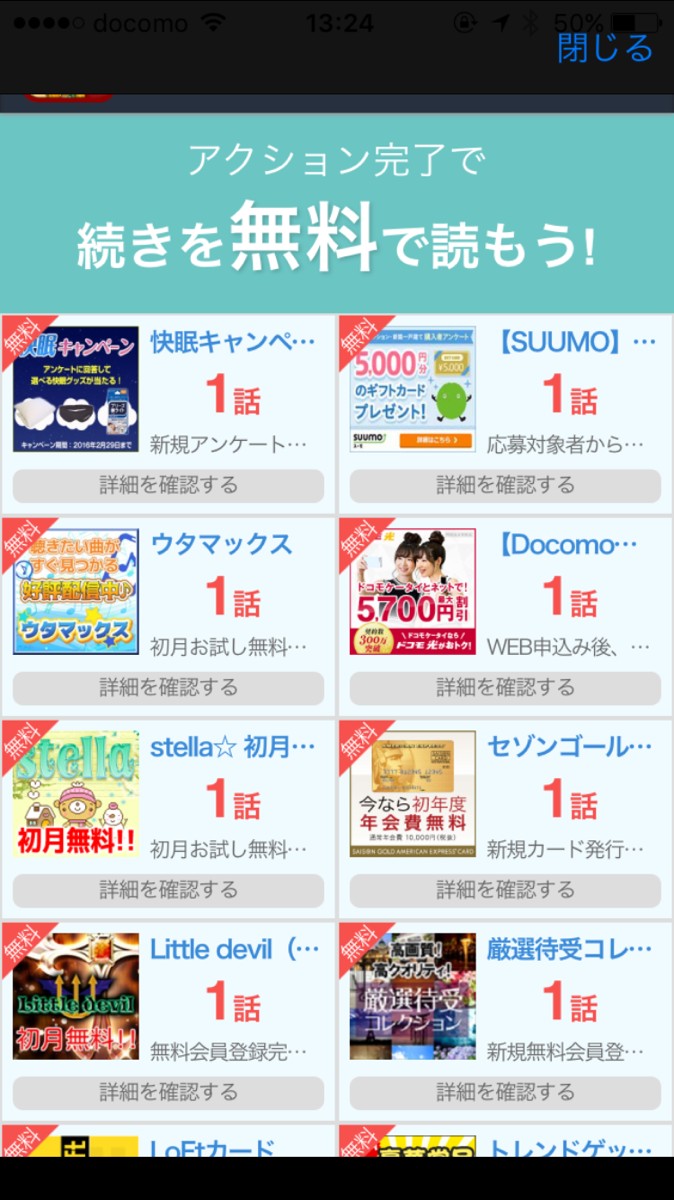Choose the Little devil banner image

(76, 996)
